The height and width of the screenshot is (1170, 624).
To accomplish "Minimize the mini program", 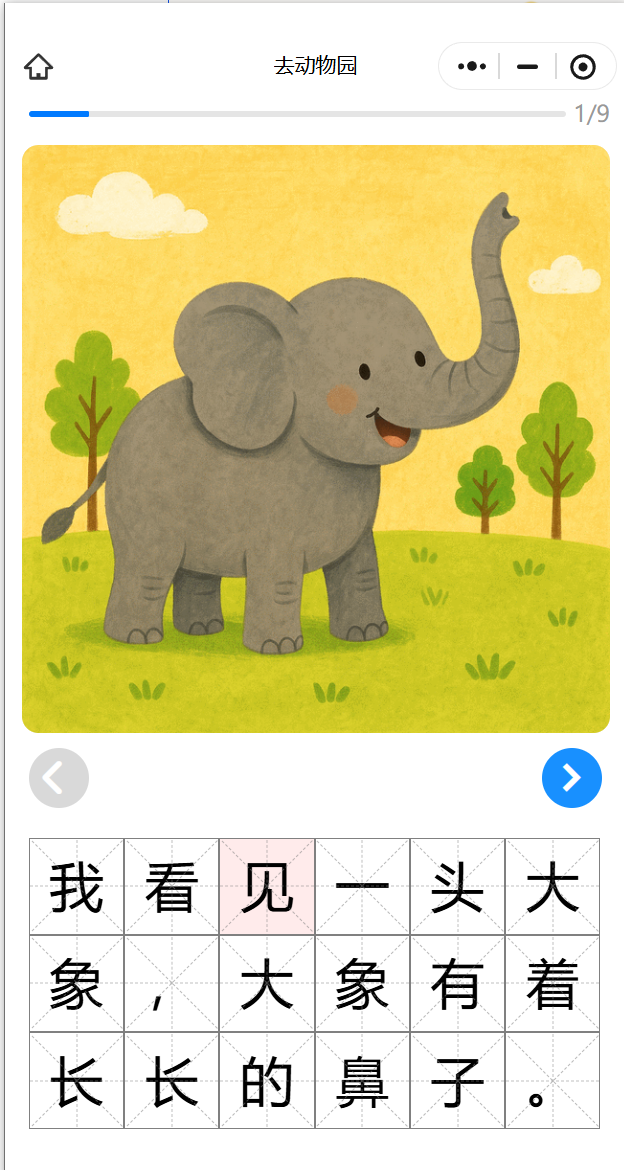I will [527, 67].
